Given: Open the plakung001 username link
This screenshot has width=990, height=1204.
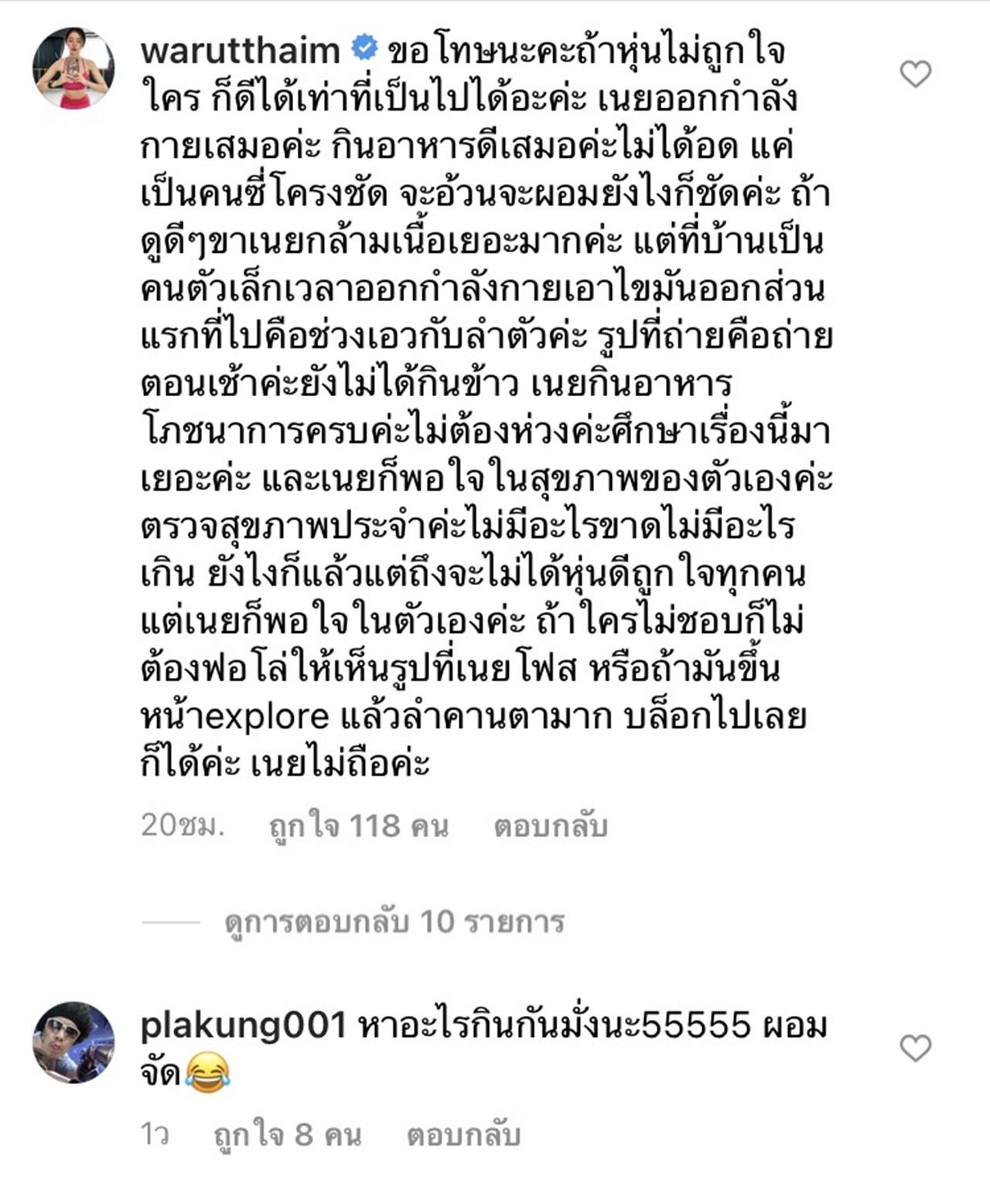Looking at the screenshot, I should 243,1025.
